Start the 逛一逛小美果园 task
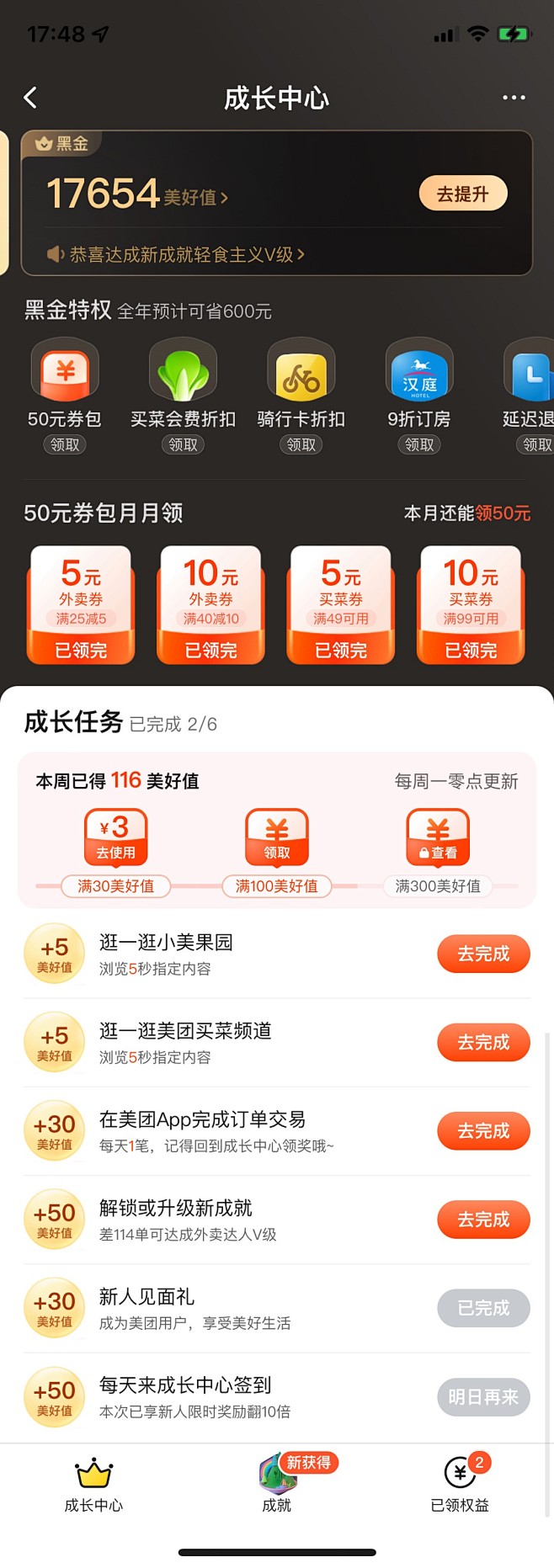This screenshot has height=1568, width=554. [483, 954]
